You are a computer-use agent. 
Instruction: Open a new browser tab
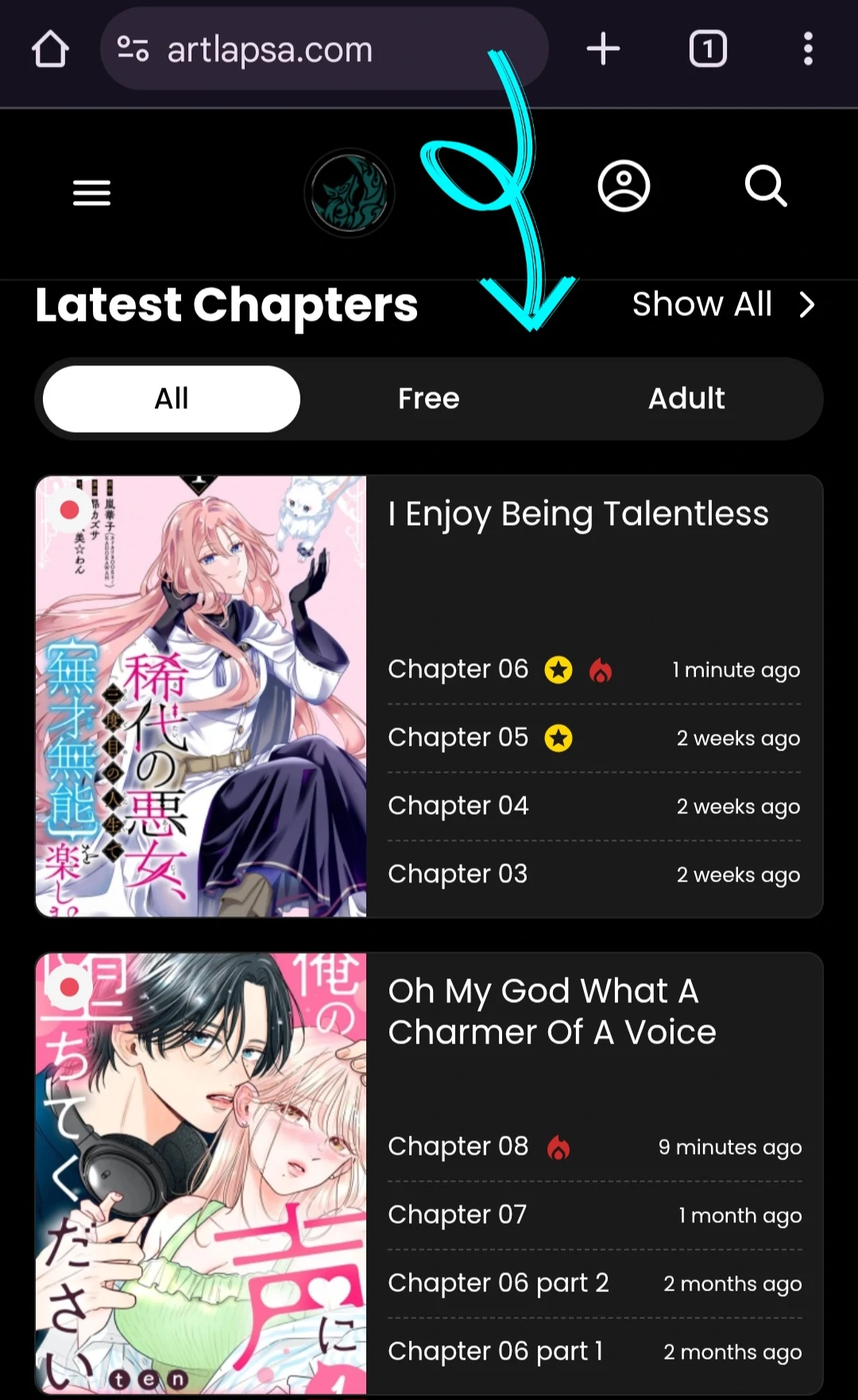(x=603, y=49)
